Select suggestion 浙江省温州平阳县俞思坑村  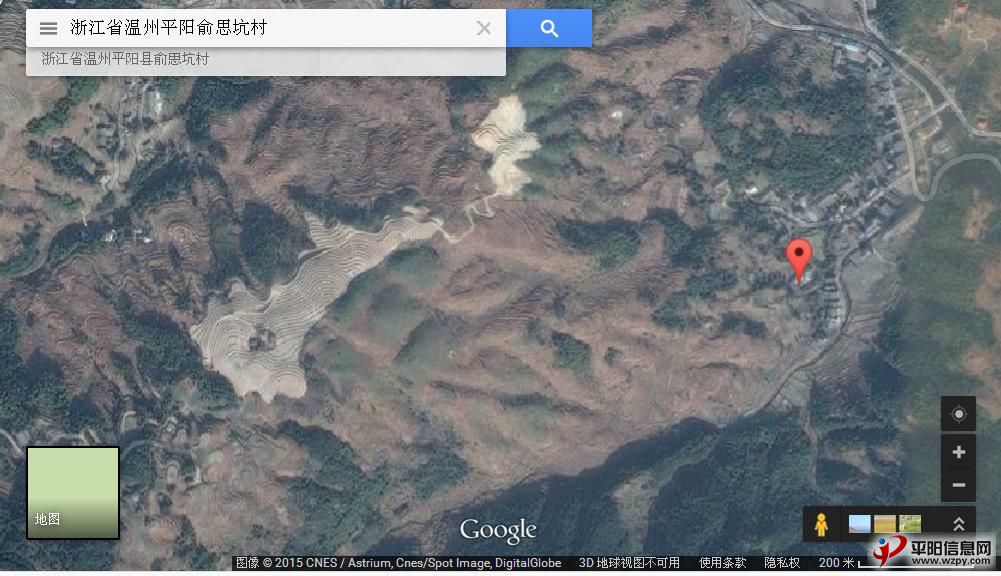point(125,59)
